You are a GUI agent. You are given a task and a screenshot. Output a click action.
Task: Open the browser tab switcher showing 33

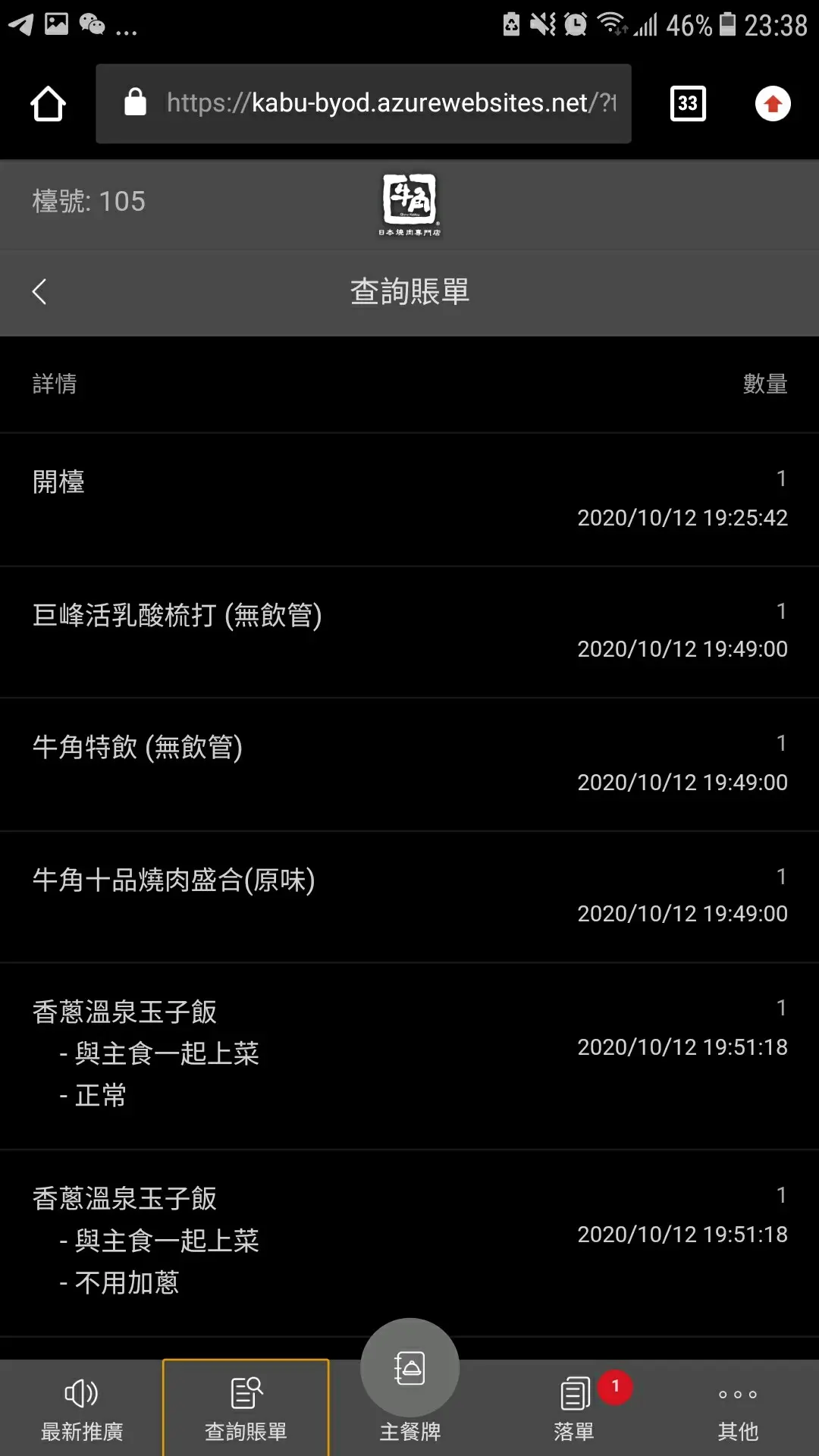coord(688,104)
